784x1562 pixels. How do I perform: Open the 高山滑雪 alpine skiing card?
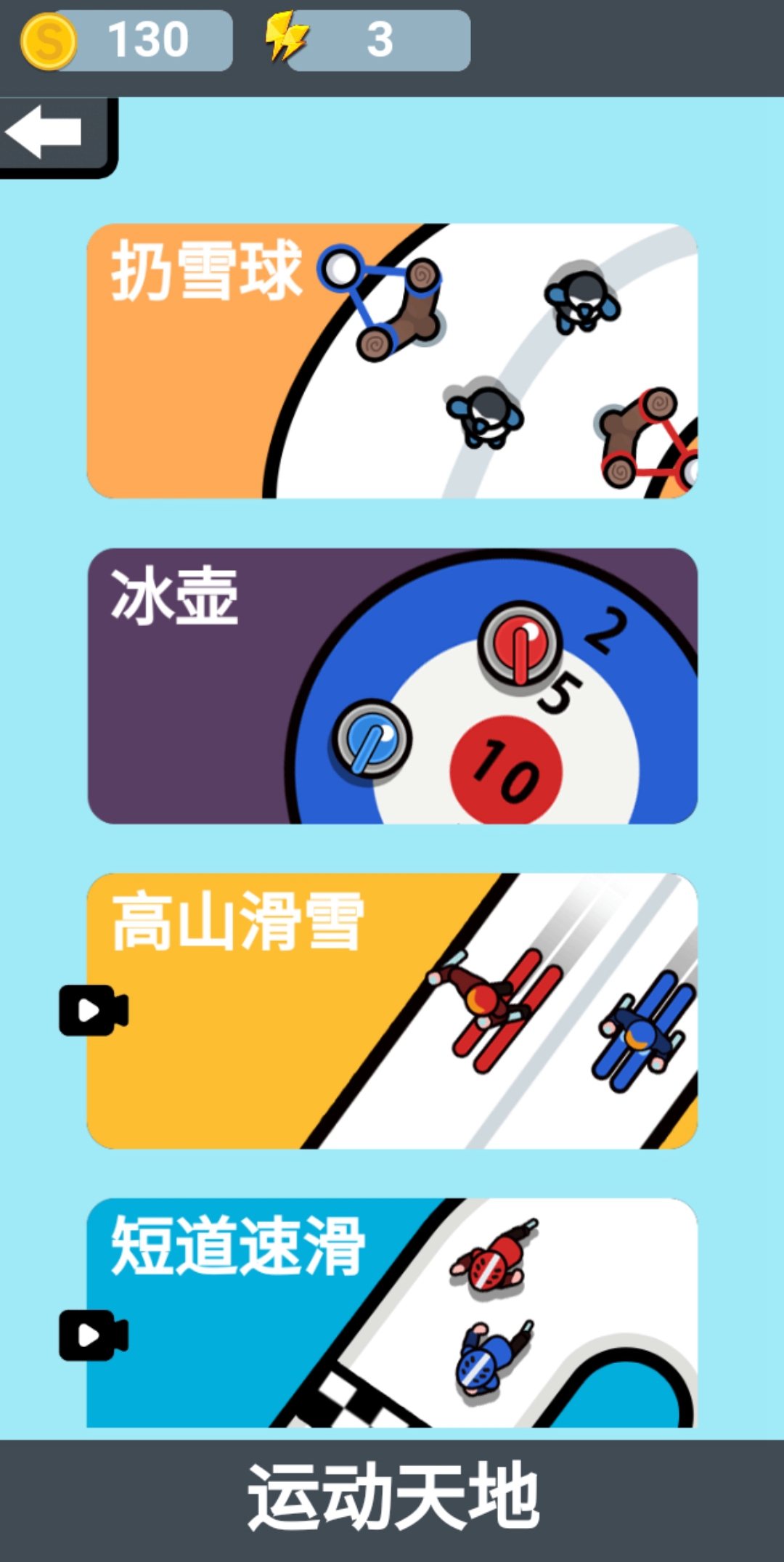(x=392, y=1011)
